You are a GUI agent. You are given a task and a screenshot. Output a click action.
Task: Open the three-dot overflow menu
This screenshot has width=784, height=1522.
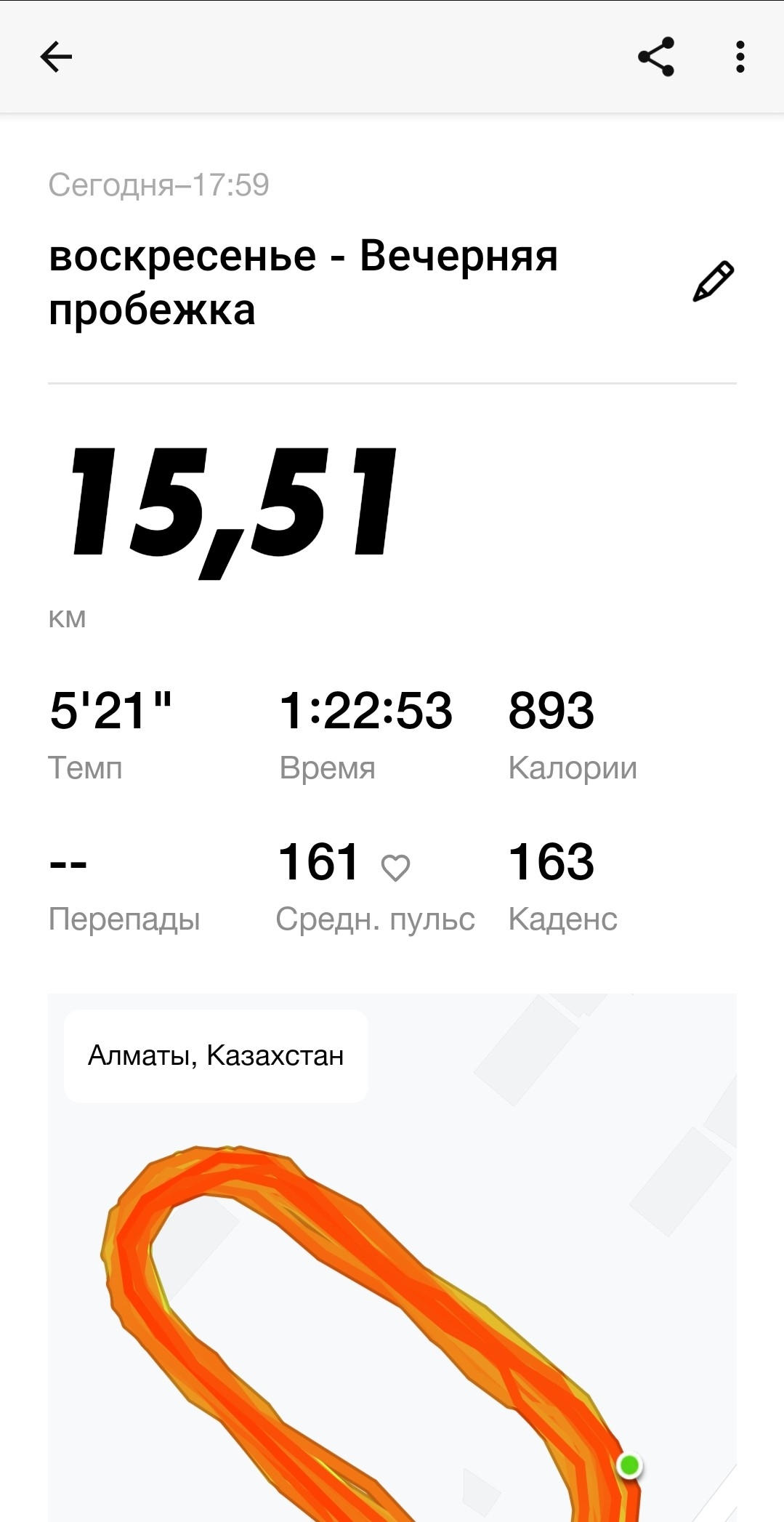pos(740,57)
